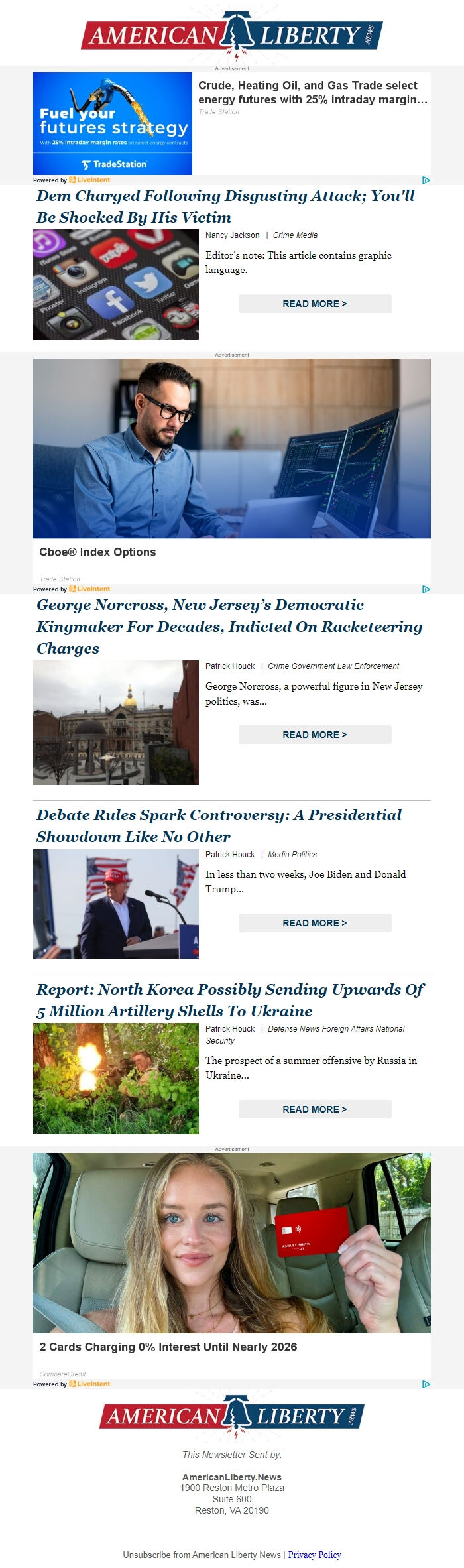464x1568 pixels.
Task: Open the Trump rally article image
Action: point(116,904)
